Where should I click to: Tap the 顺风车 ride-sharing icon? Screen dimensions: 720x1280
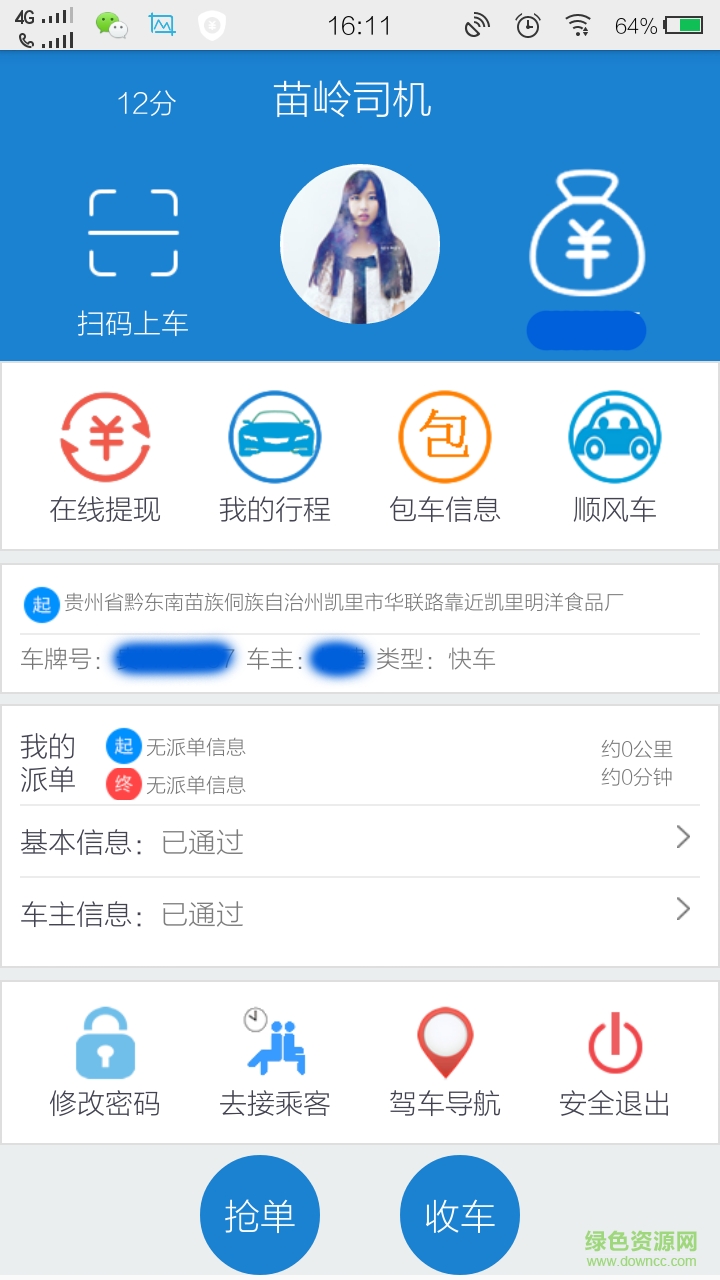(614, 436)
